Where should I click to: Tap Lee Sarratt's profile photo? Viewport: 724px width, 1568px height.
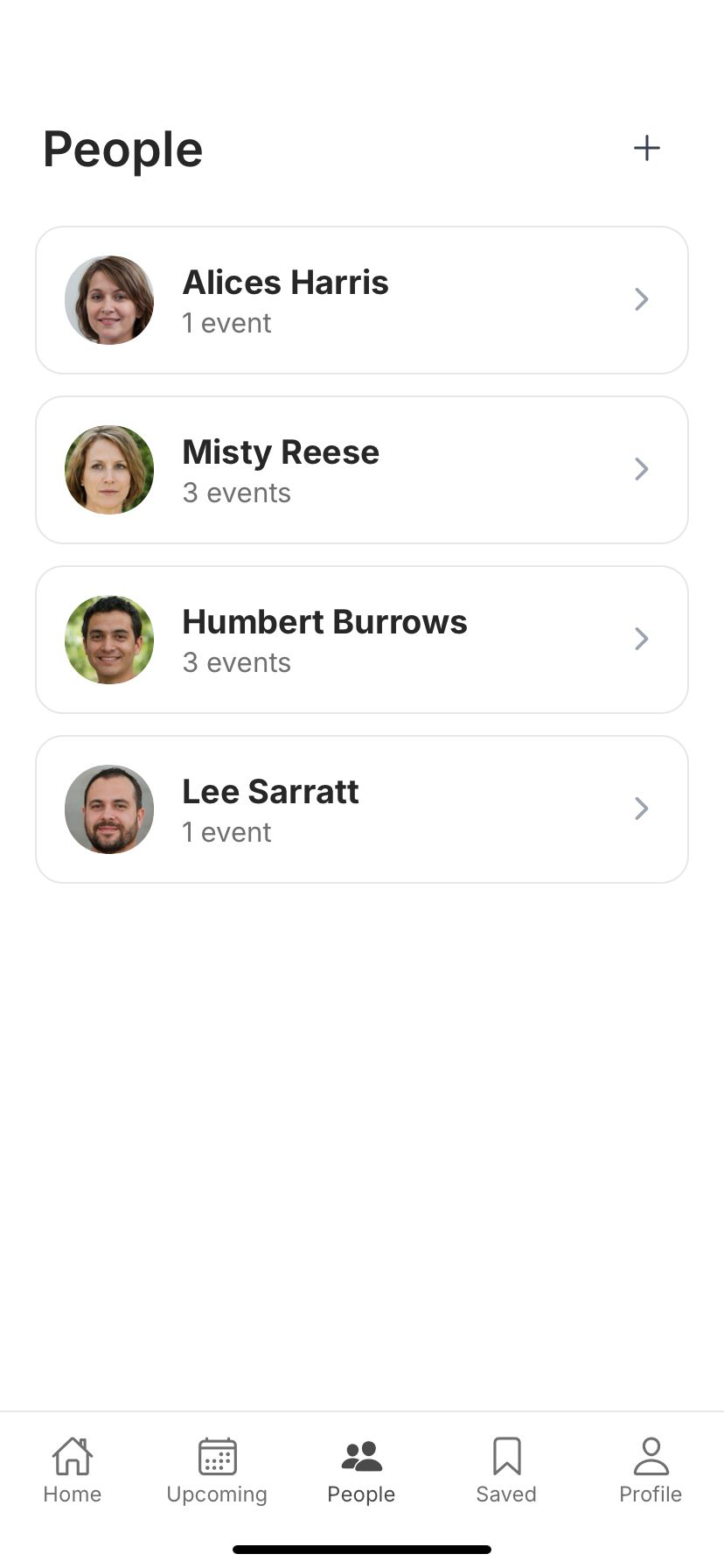tap(108, 808)
